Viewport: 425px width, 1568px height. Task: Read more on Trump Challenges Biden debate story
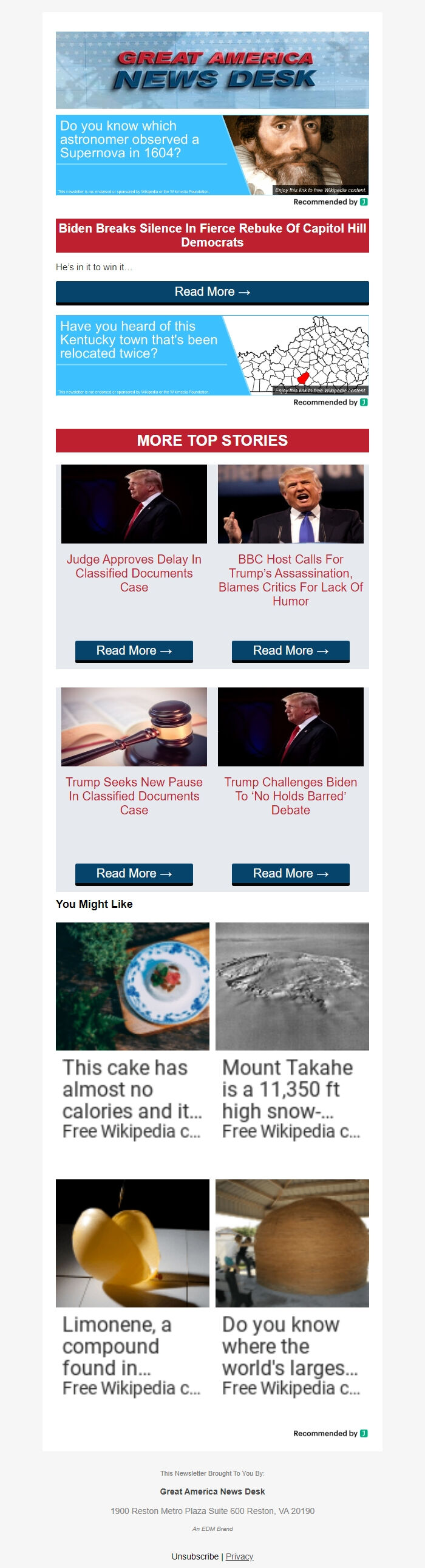coord(290,873)
